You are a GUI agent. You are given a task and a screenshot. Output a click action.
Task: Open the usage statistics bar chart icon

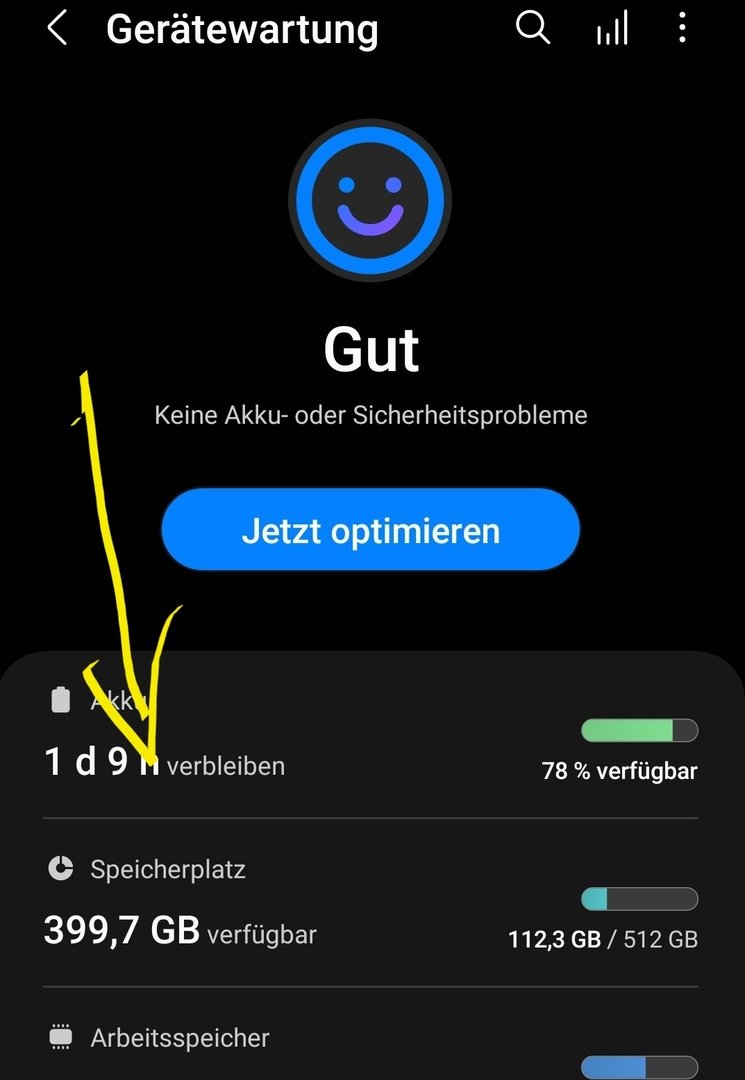(611, 30)
